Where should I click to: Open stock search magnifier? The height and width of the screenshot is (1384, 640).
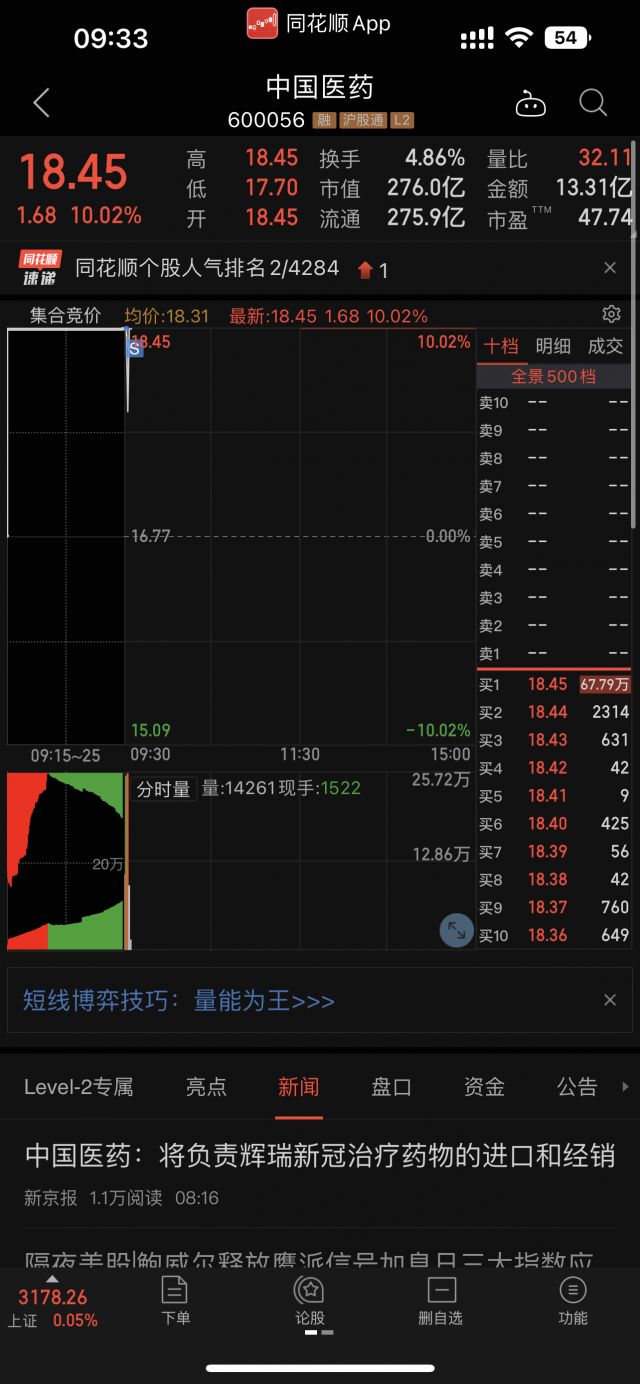pyautogui.click(x=593, y=102)
